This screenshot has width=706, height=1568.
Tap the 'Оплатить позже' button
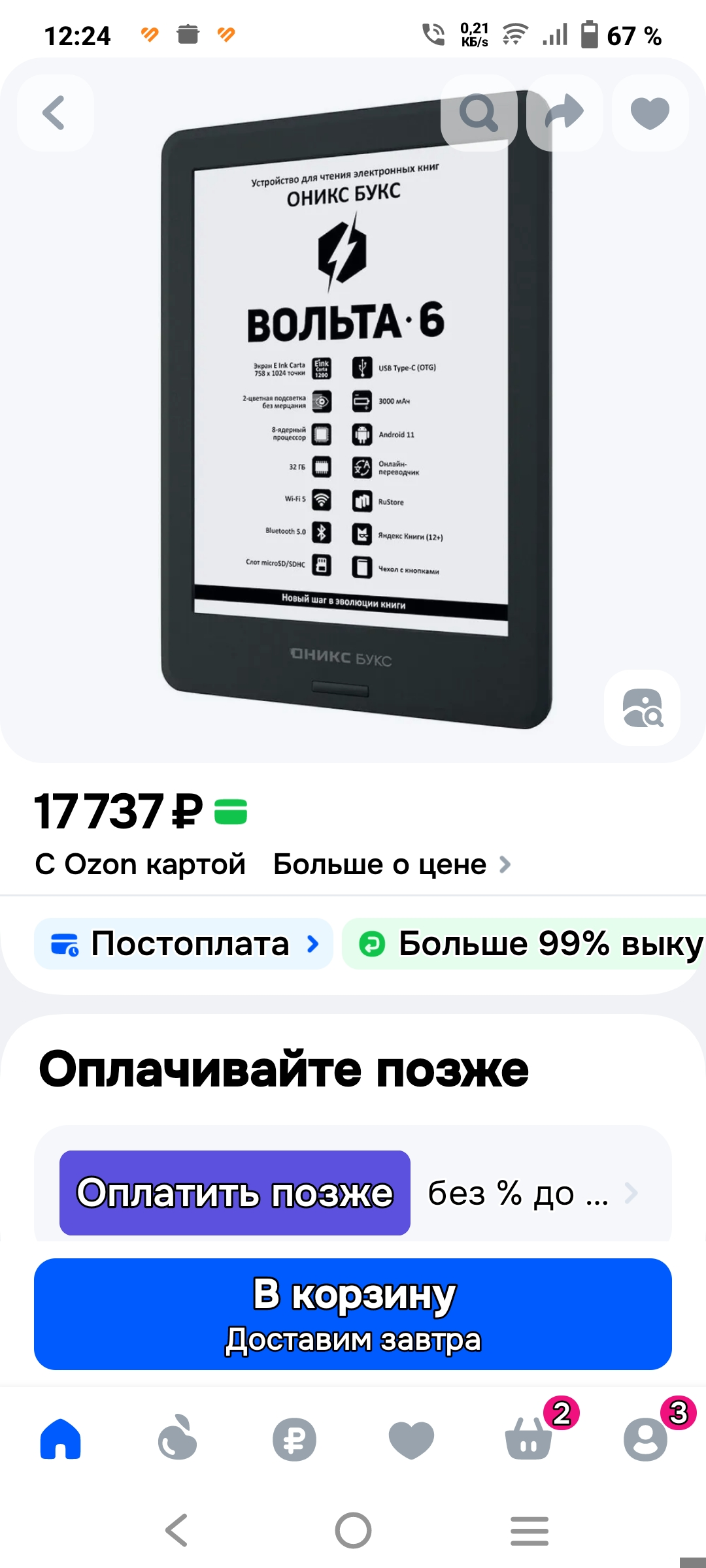235,1193
